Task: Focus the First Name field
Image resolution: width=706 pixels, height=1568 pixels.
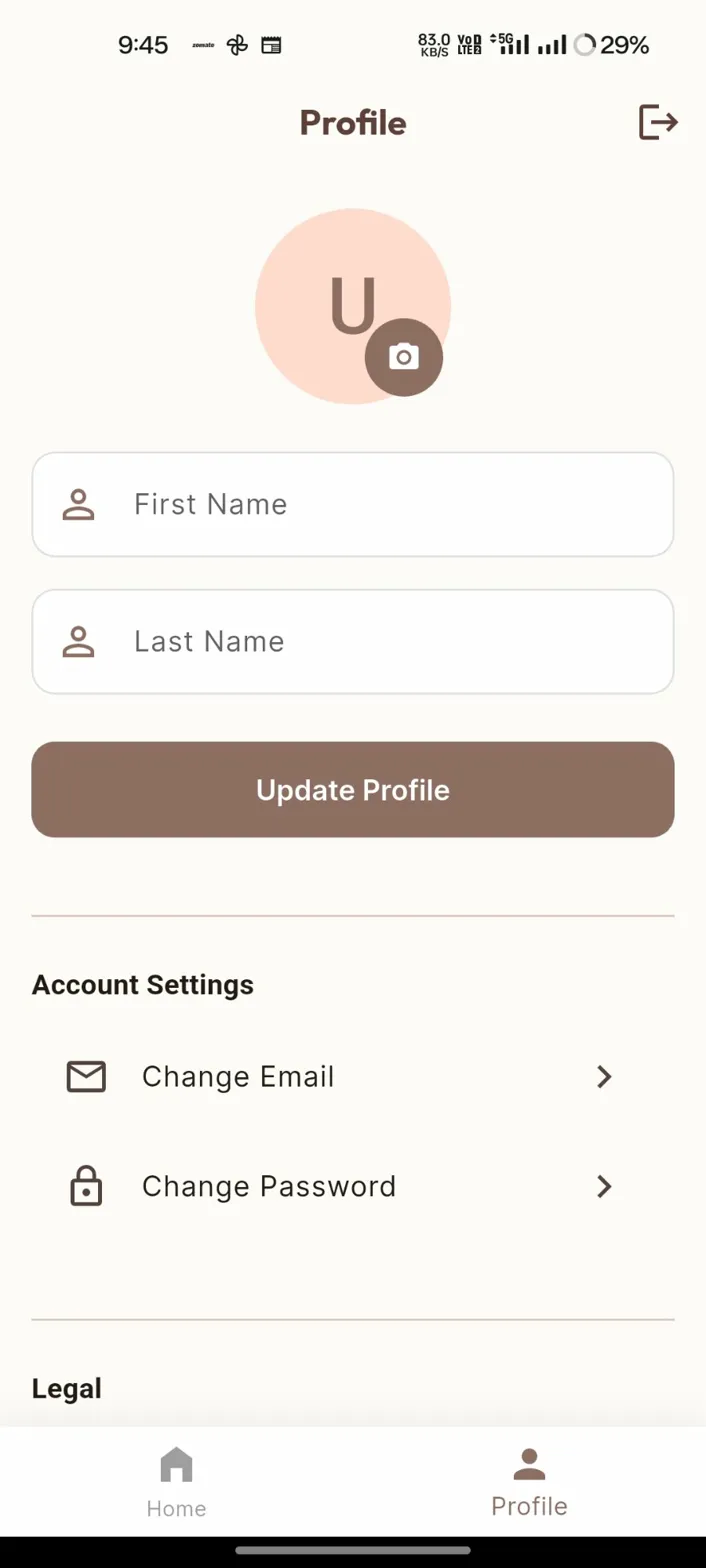Action: click(353, 504)
